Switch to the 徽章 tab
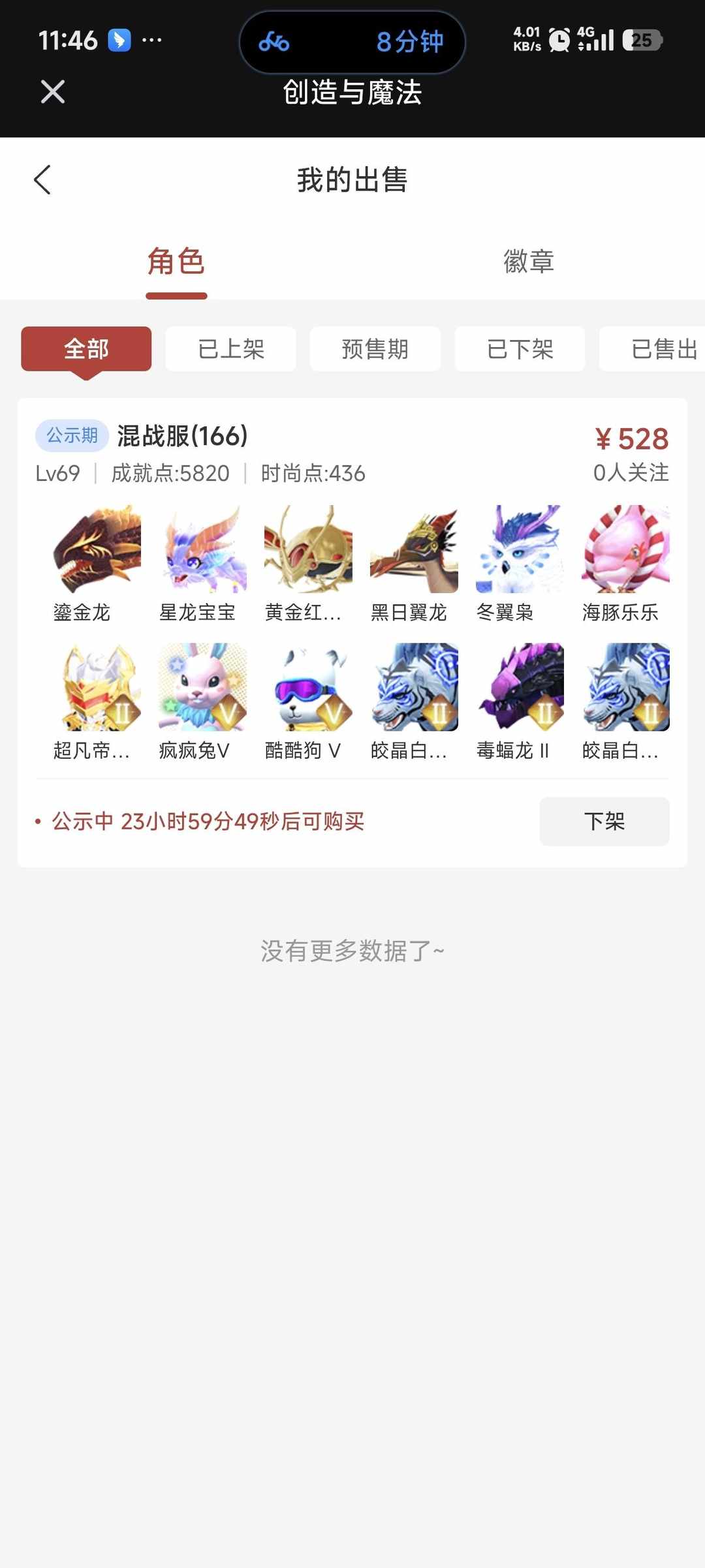 (x=528, y=263)
